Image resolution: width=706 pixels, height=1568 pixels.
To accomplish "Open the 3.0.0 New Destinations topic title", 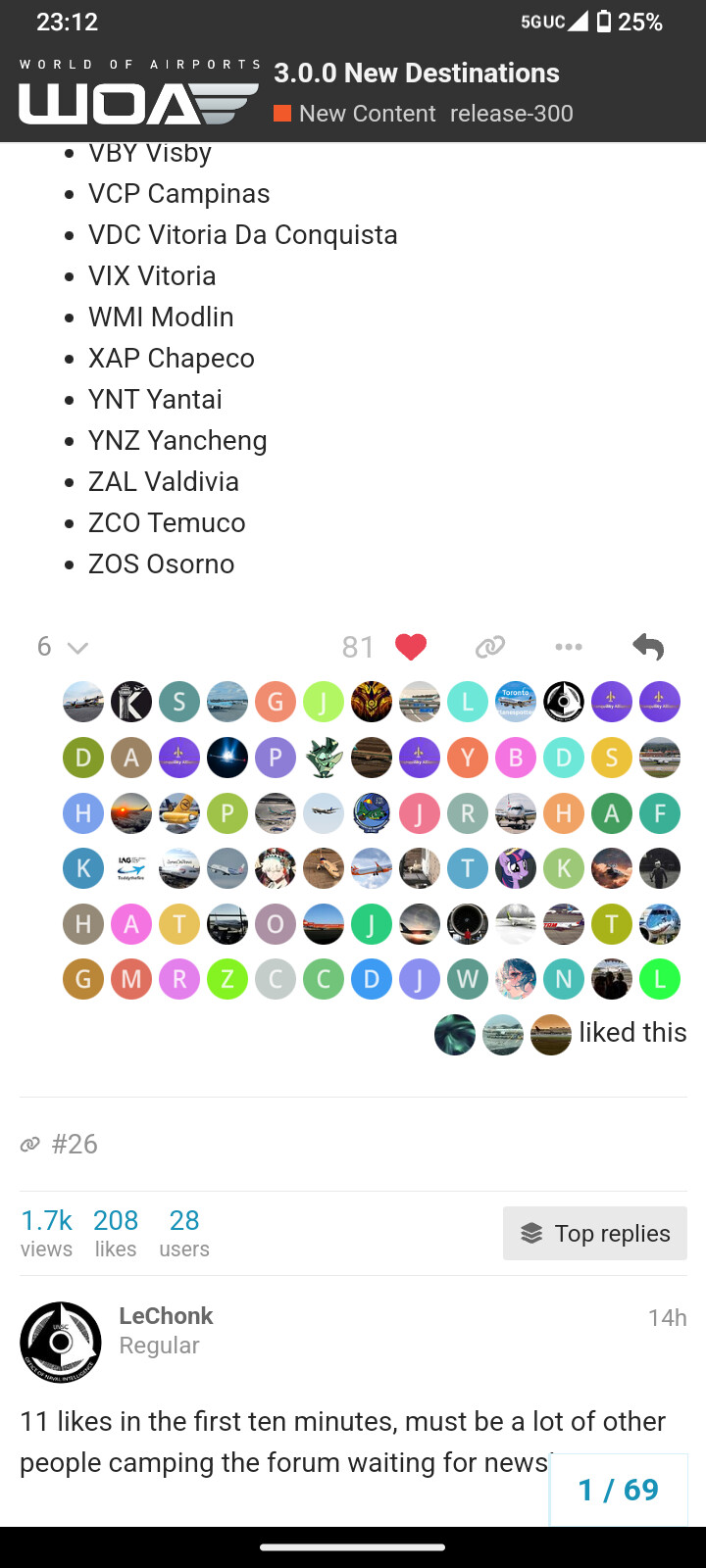I will point(417,73).
